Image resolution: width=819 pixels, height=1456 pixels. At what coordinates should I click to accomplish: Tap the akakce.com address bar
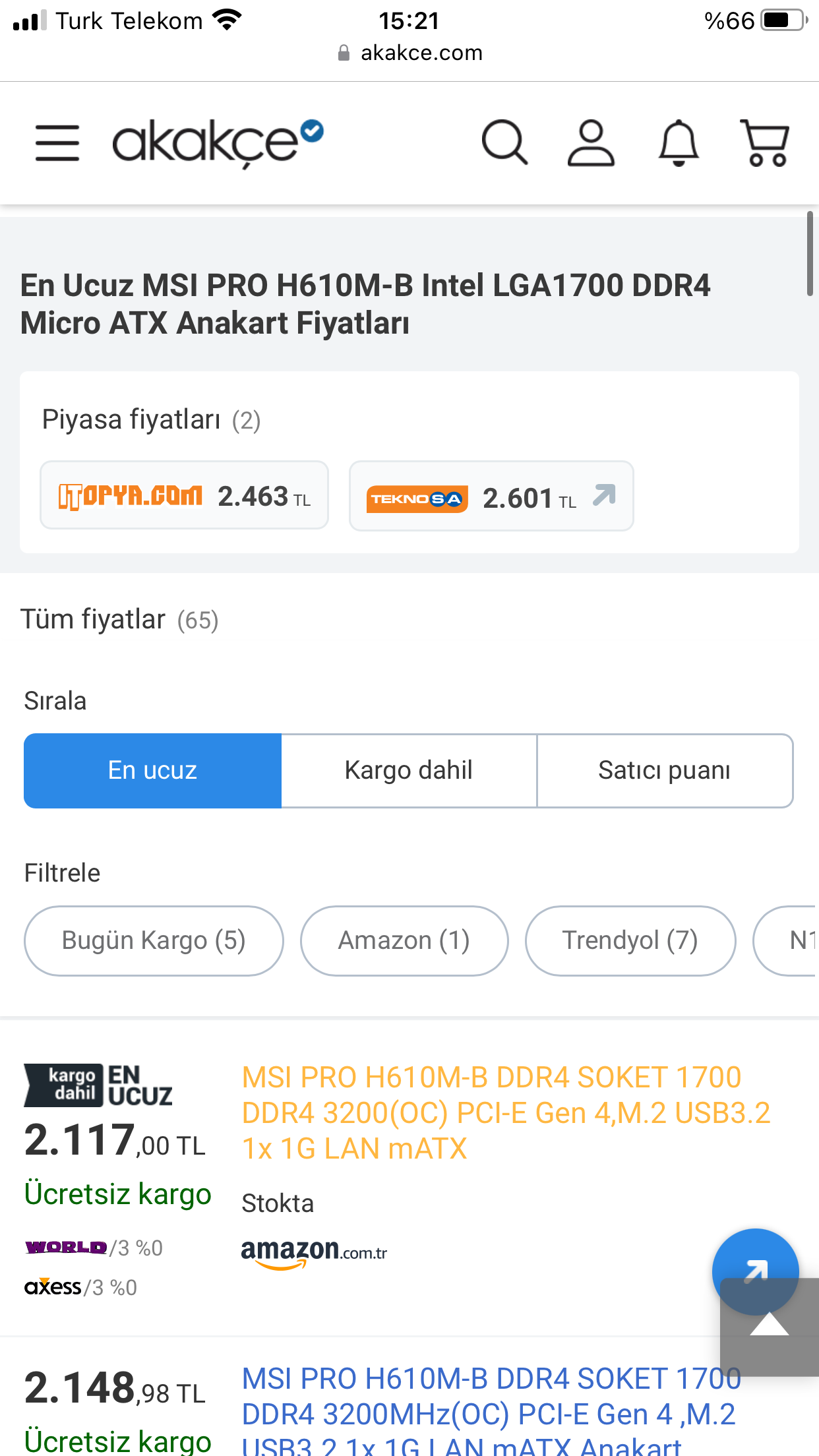[x=409, y=53]
